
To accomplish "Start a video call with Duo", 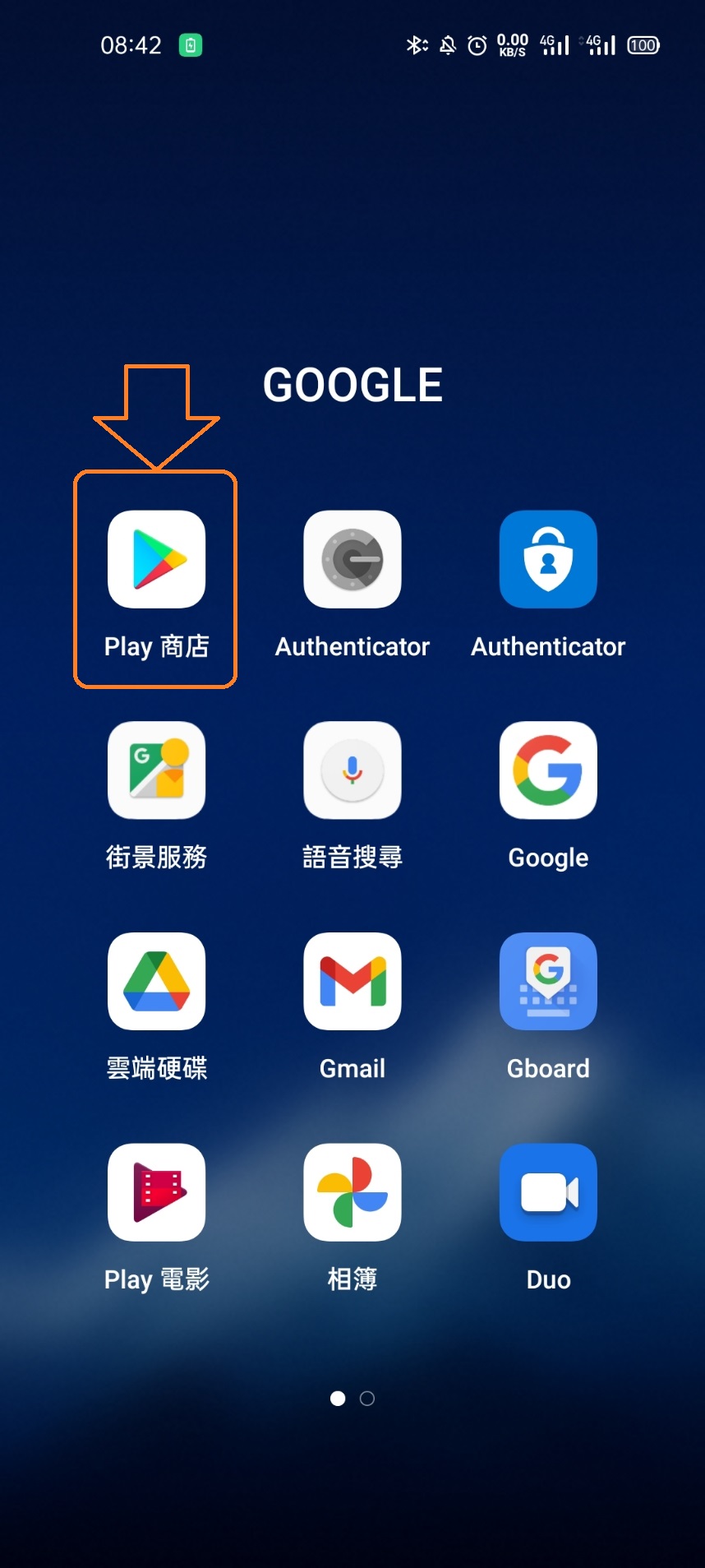I will pyautogui.click(x=547, y=1192).
